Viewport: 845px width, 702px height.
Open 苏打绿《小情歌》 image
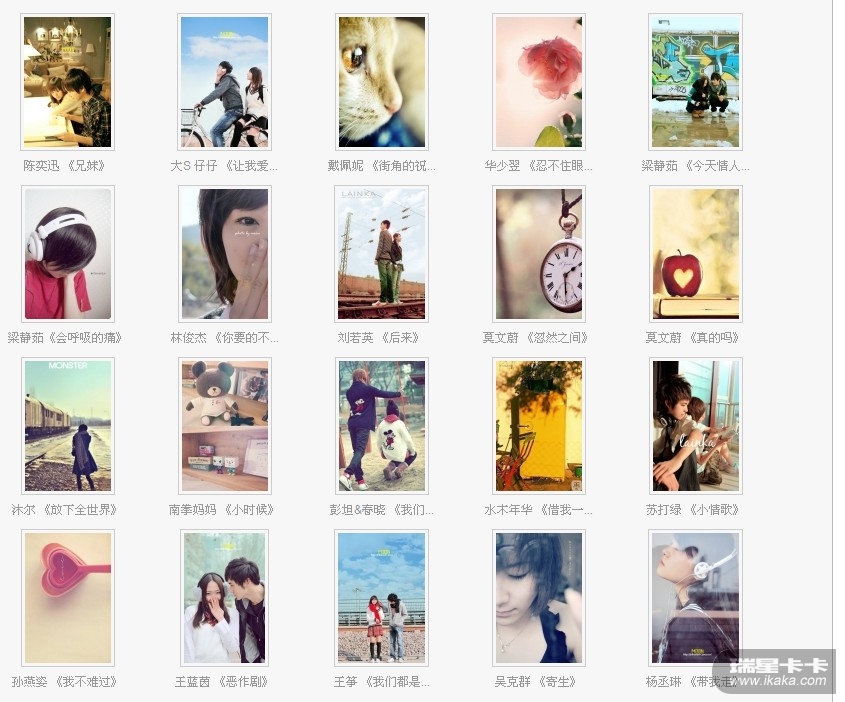coord(695,426)
